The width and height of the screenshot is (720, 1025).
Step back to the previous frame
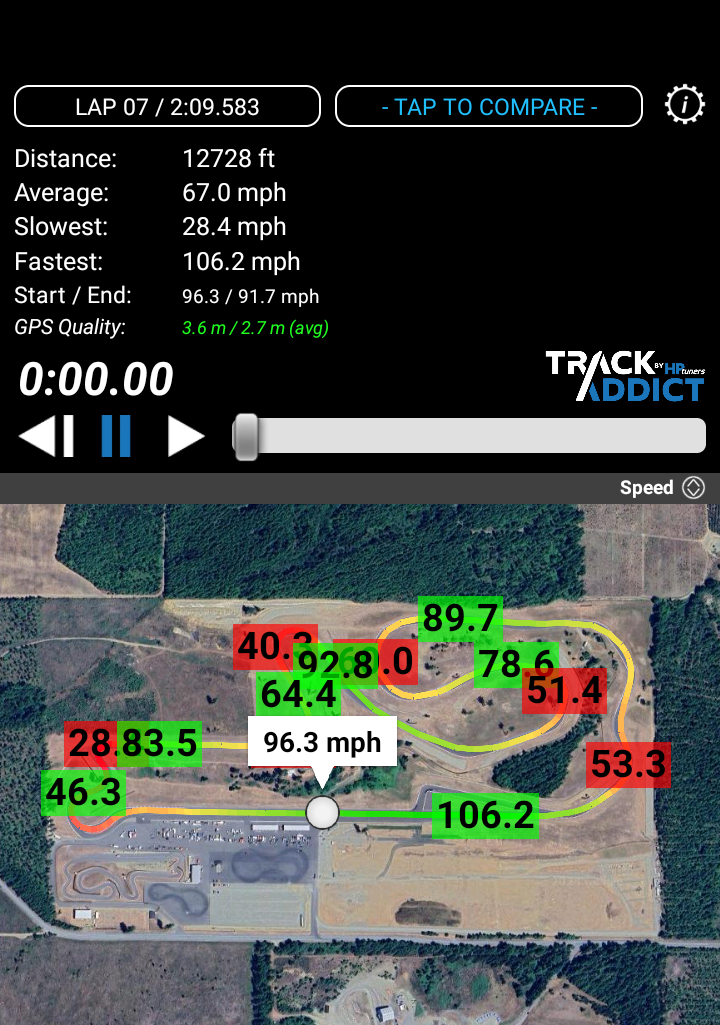tap(47, 437)
